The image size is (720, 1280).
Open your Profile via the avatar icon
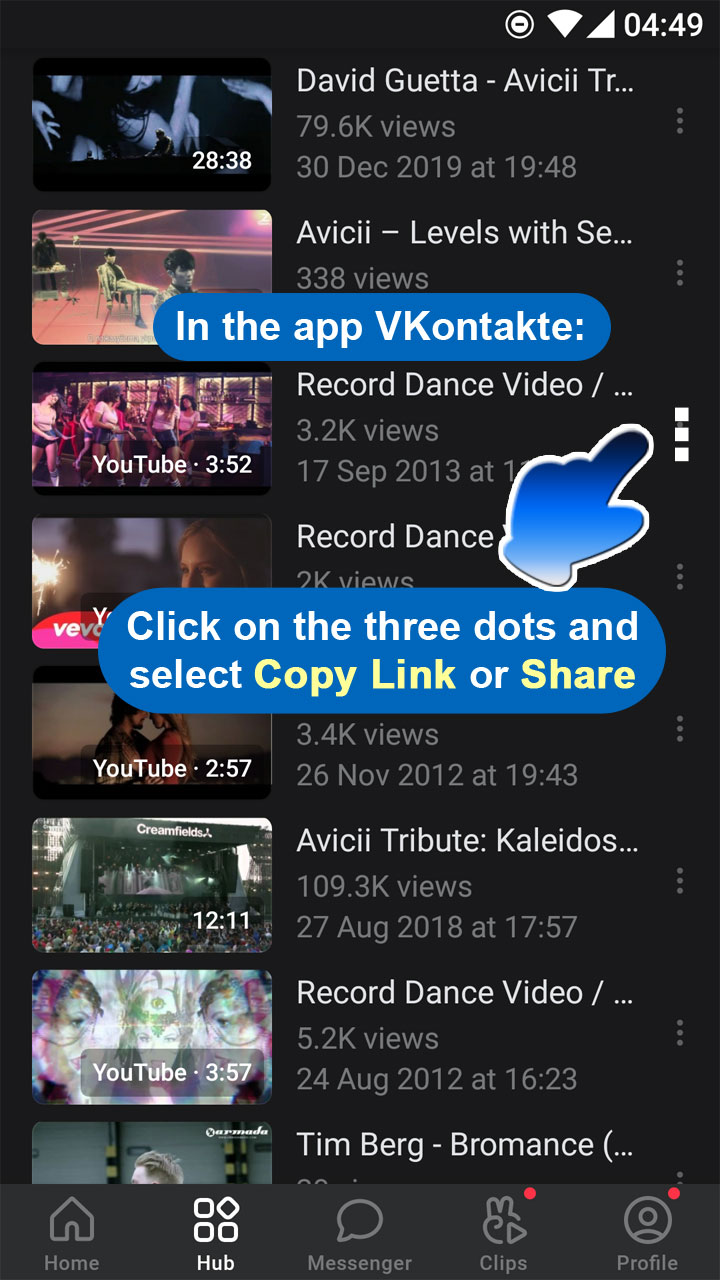tap(647, 1220)
